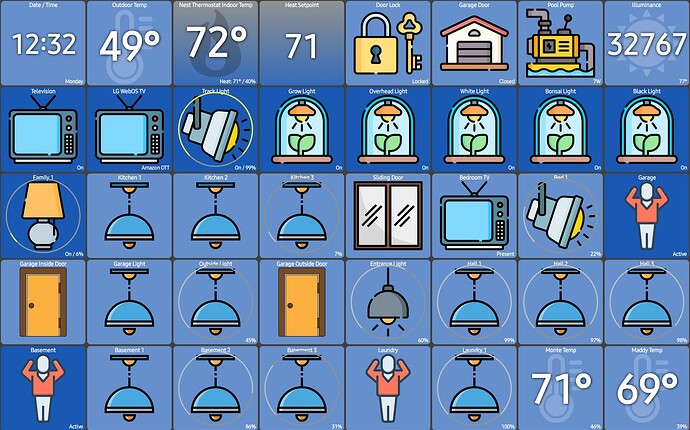The height and width of the screenshot is (430, 690).
Task: Toggle the Laundry 1 light tile
Action: [x=474, y=388]
